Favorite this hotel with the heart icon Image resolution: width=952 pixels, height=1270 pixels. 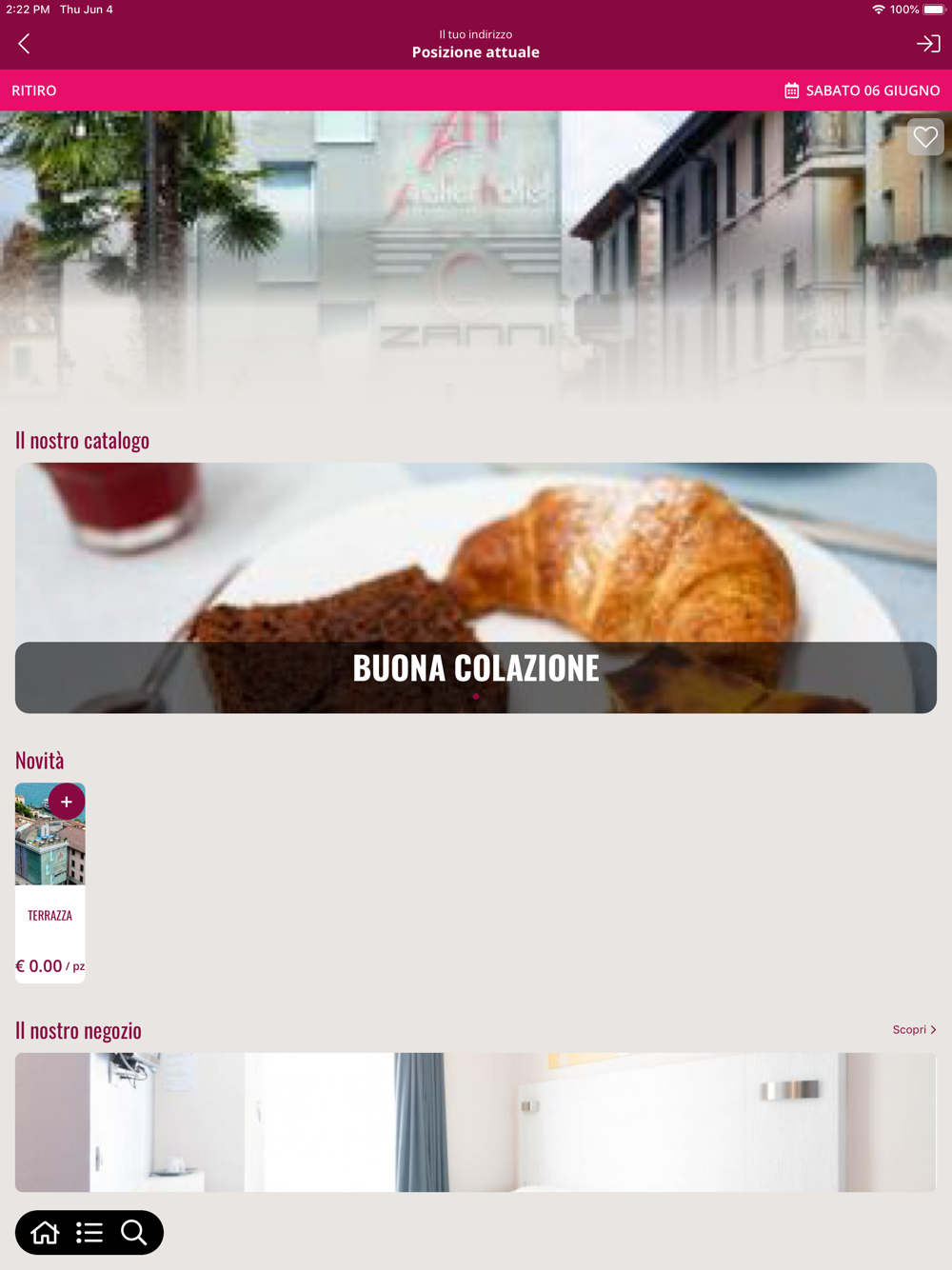pos(925,137)
